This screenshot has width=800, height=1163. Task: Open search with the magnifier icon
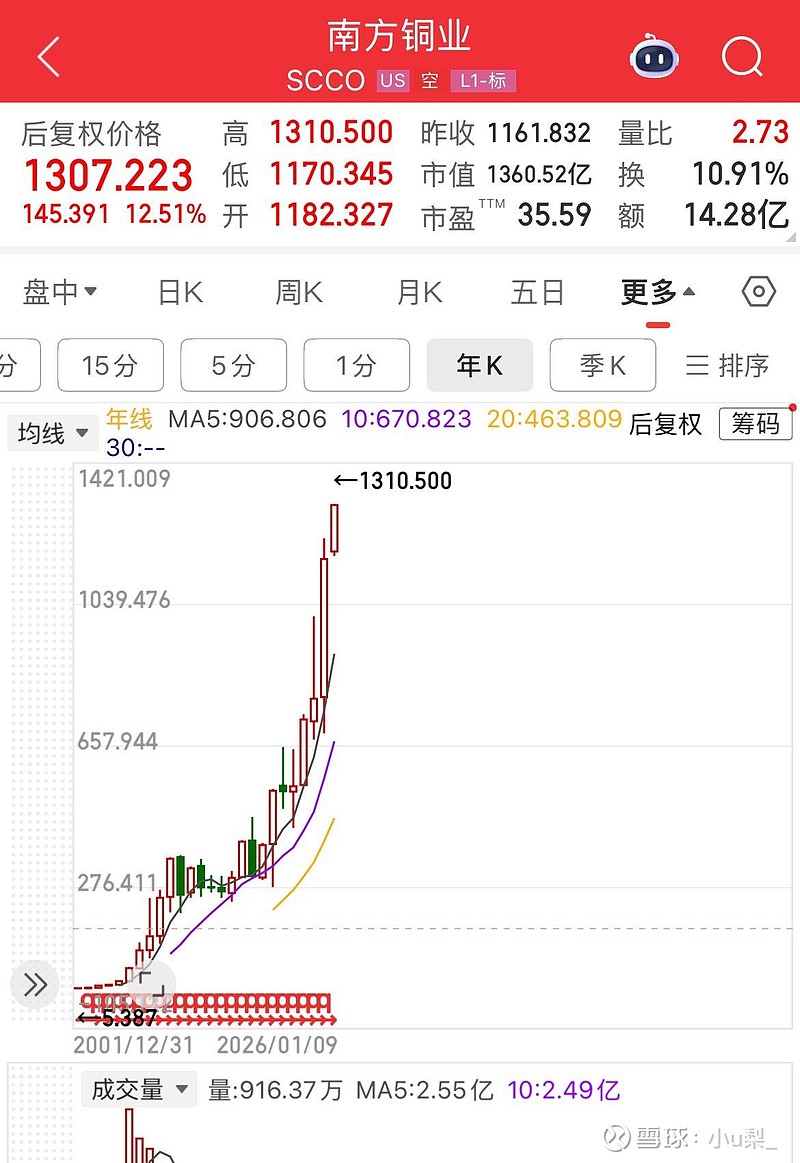[x=741, y=58]
